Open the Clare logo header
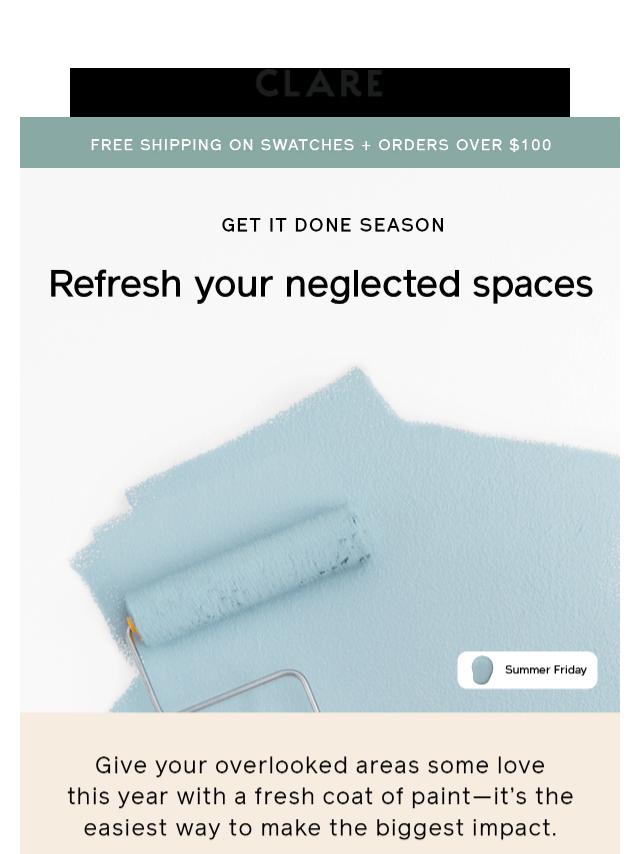The width and height of the screenshot is (640, 854). point(320,86)
